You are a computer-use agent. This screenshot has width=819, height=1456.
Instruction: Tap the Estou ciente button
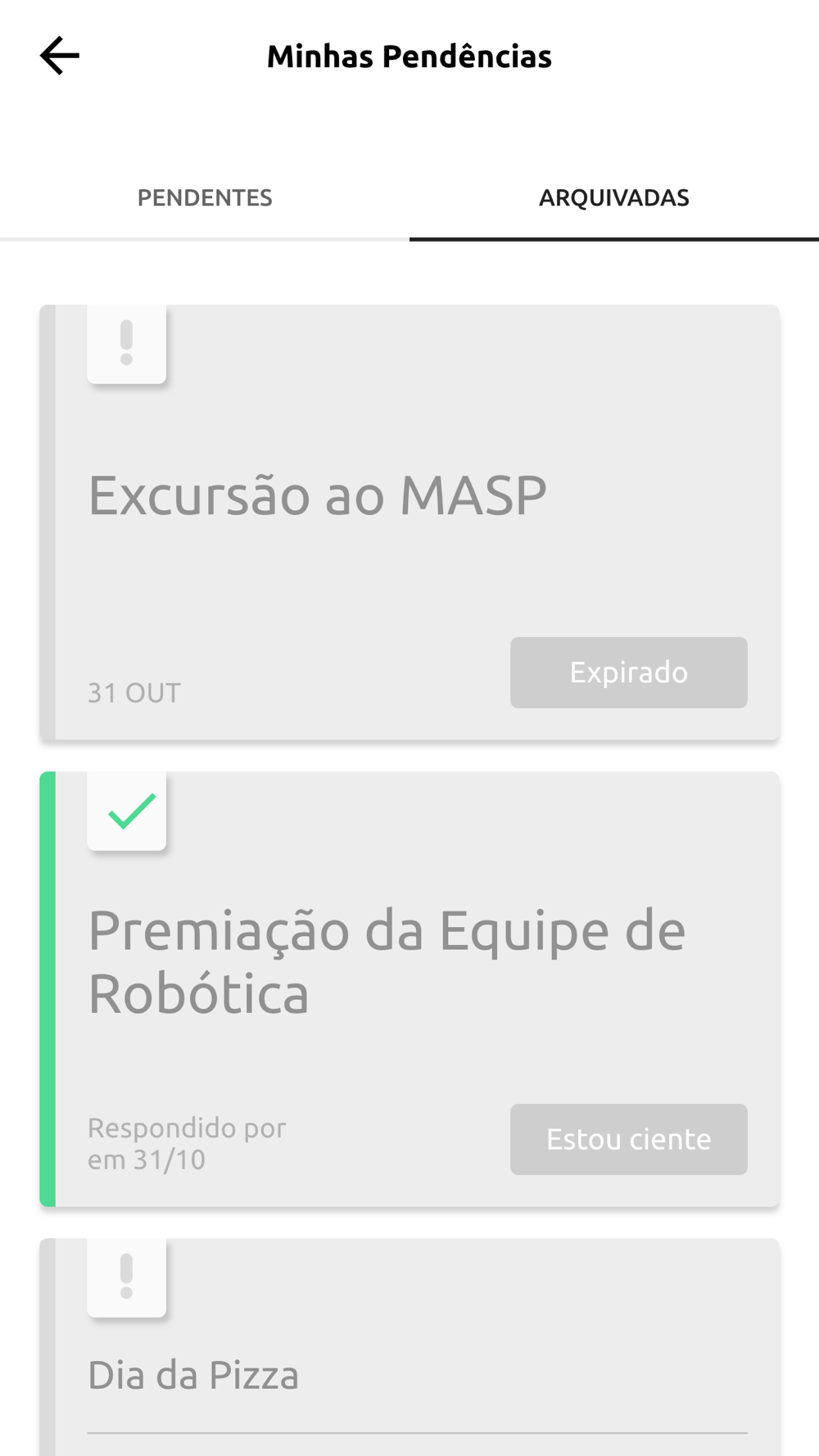tap(628, 1139)
